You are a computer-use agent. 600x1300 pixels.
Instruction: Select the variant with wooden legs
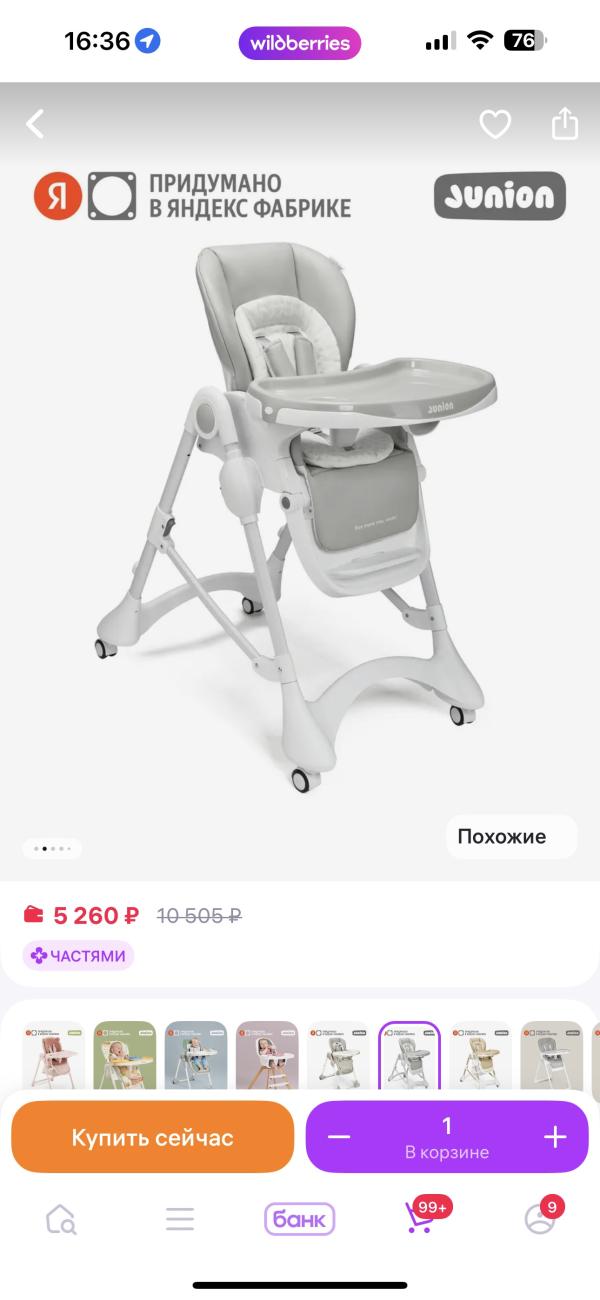pos(267,1056)
